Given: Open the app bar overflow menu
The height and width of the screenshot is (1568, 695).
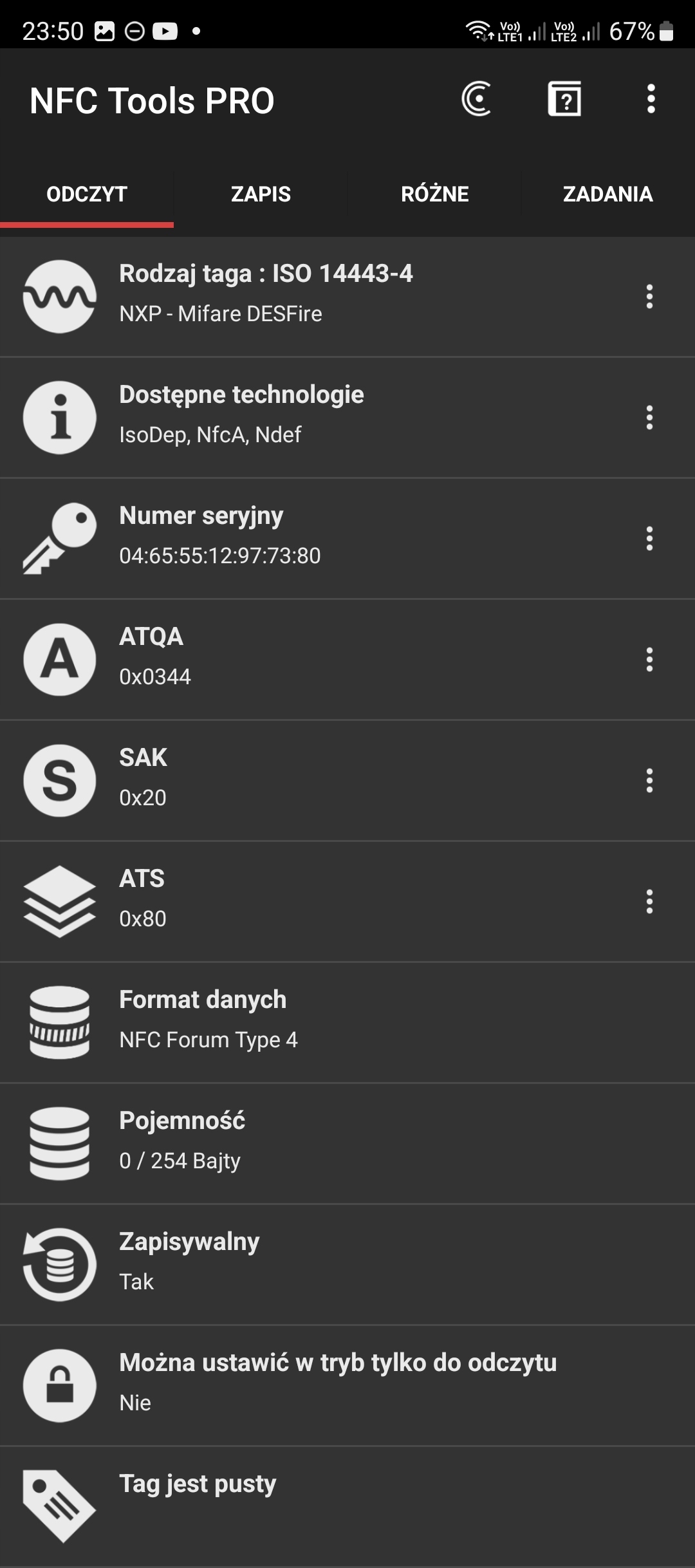Looking at the screenshot, I should coord(651,99).
